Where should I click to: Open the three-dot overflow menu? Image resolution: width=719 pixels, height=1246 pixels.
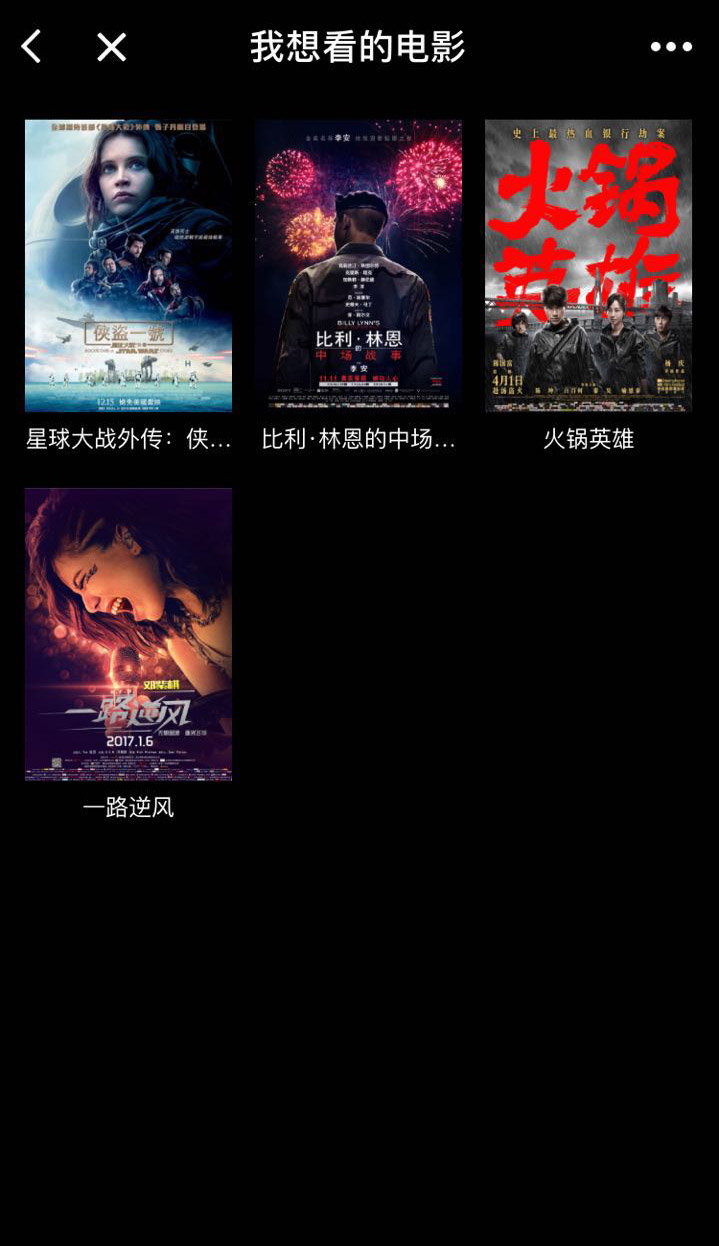click(671, 47)
